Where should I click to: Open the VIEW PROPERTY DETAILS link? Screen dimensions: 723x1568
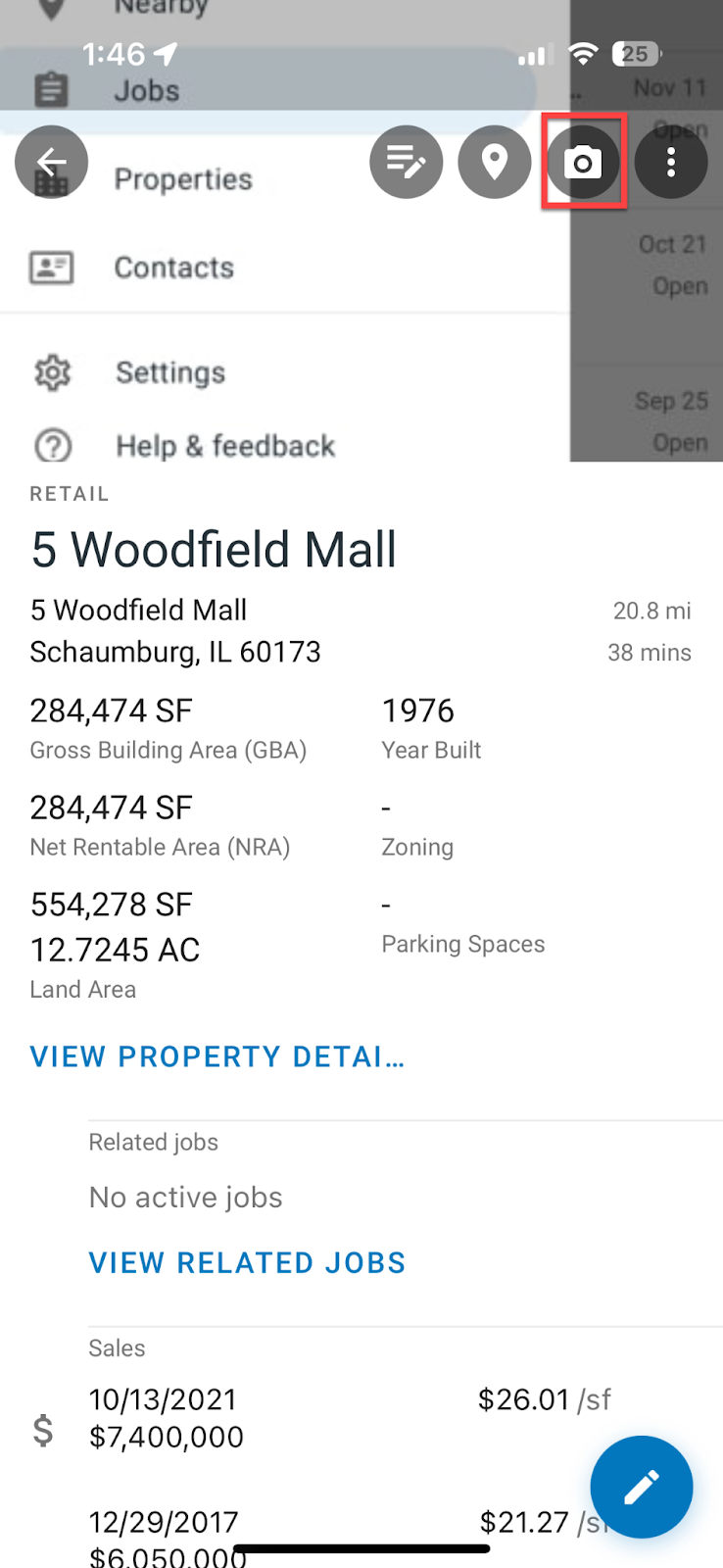coord(217,1056)
